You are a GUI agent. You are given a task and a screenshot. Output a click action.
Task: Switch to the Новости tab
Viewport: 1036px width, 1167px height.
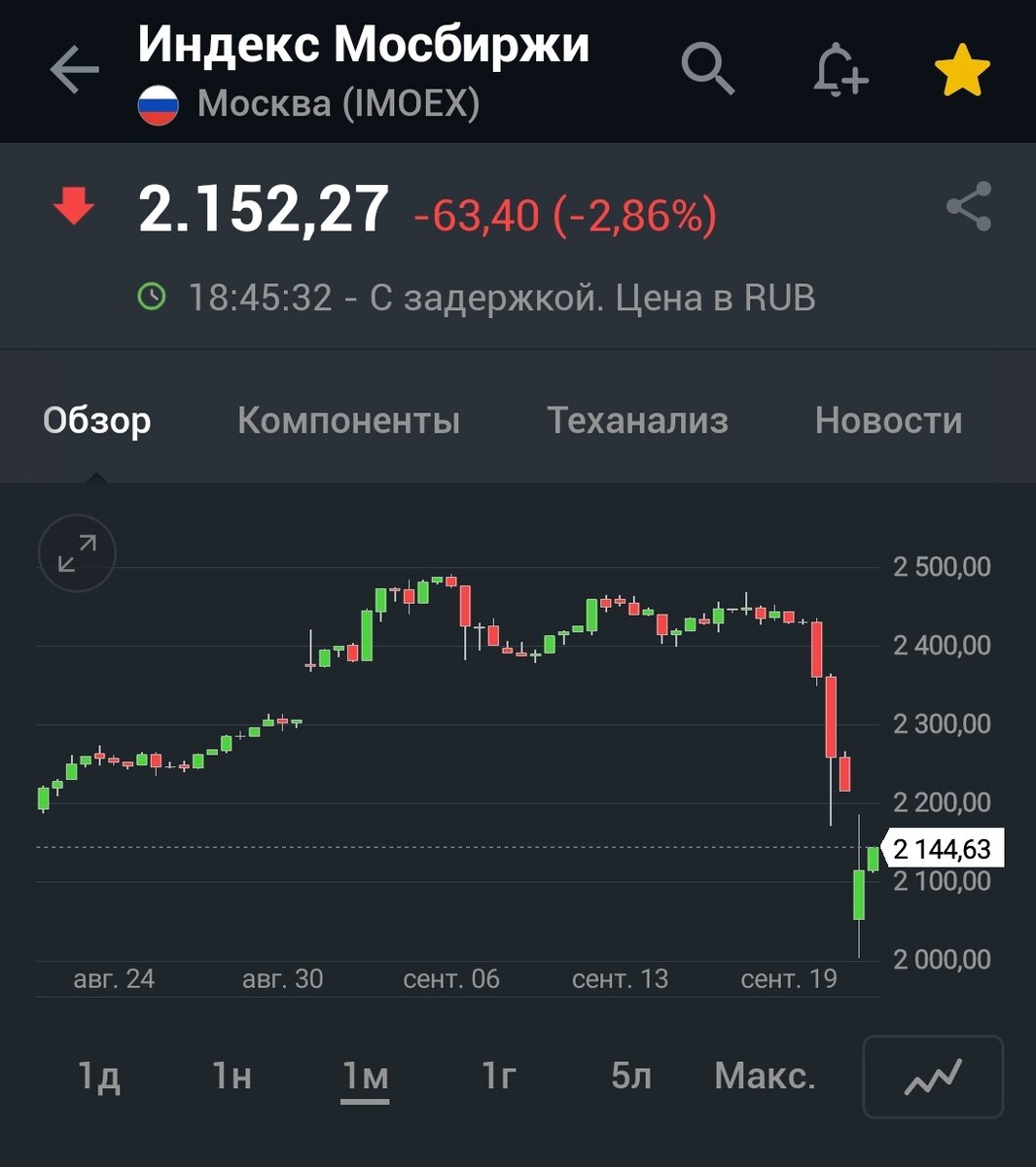coord(888,420)
